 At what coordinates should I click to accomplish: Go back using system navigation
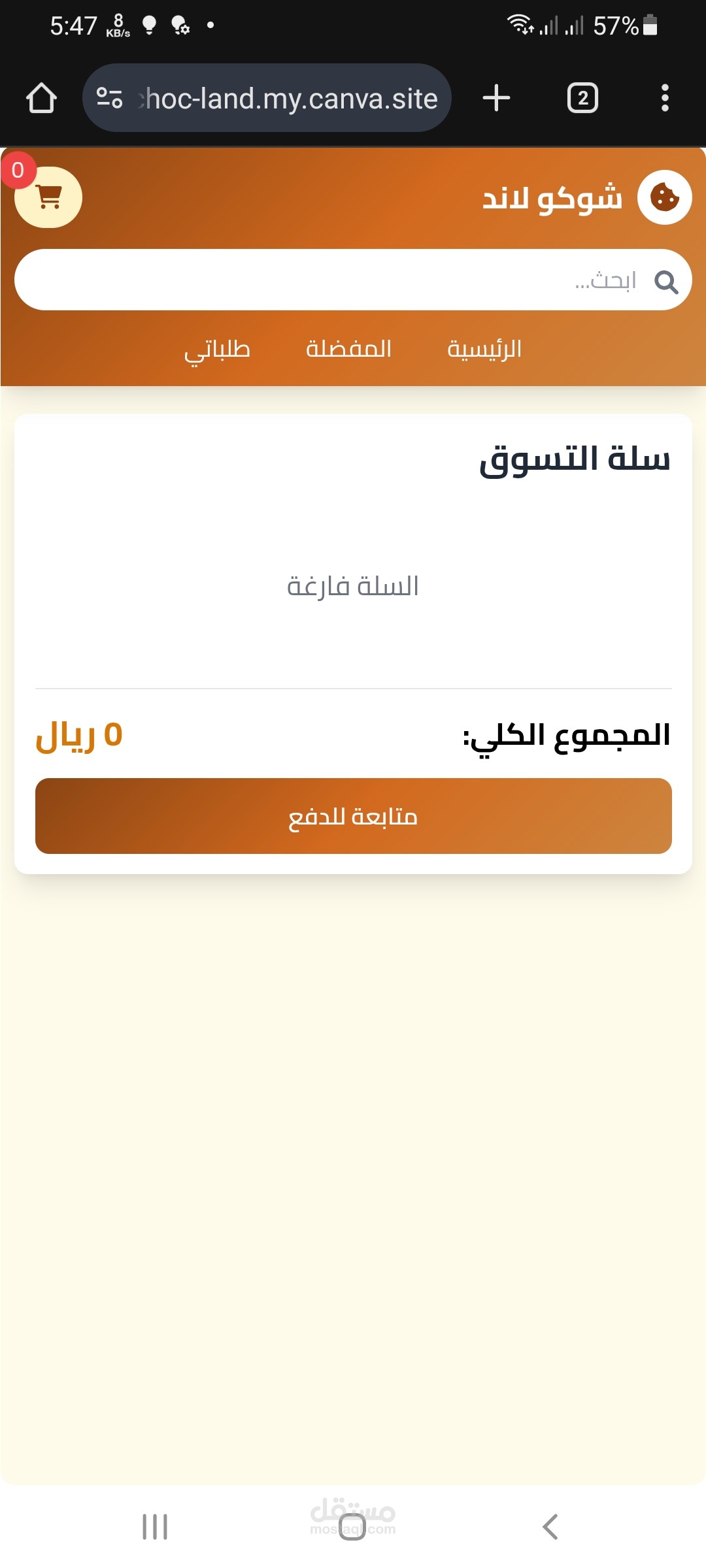[550, 1527]
